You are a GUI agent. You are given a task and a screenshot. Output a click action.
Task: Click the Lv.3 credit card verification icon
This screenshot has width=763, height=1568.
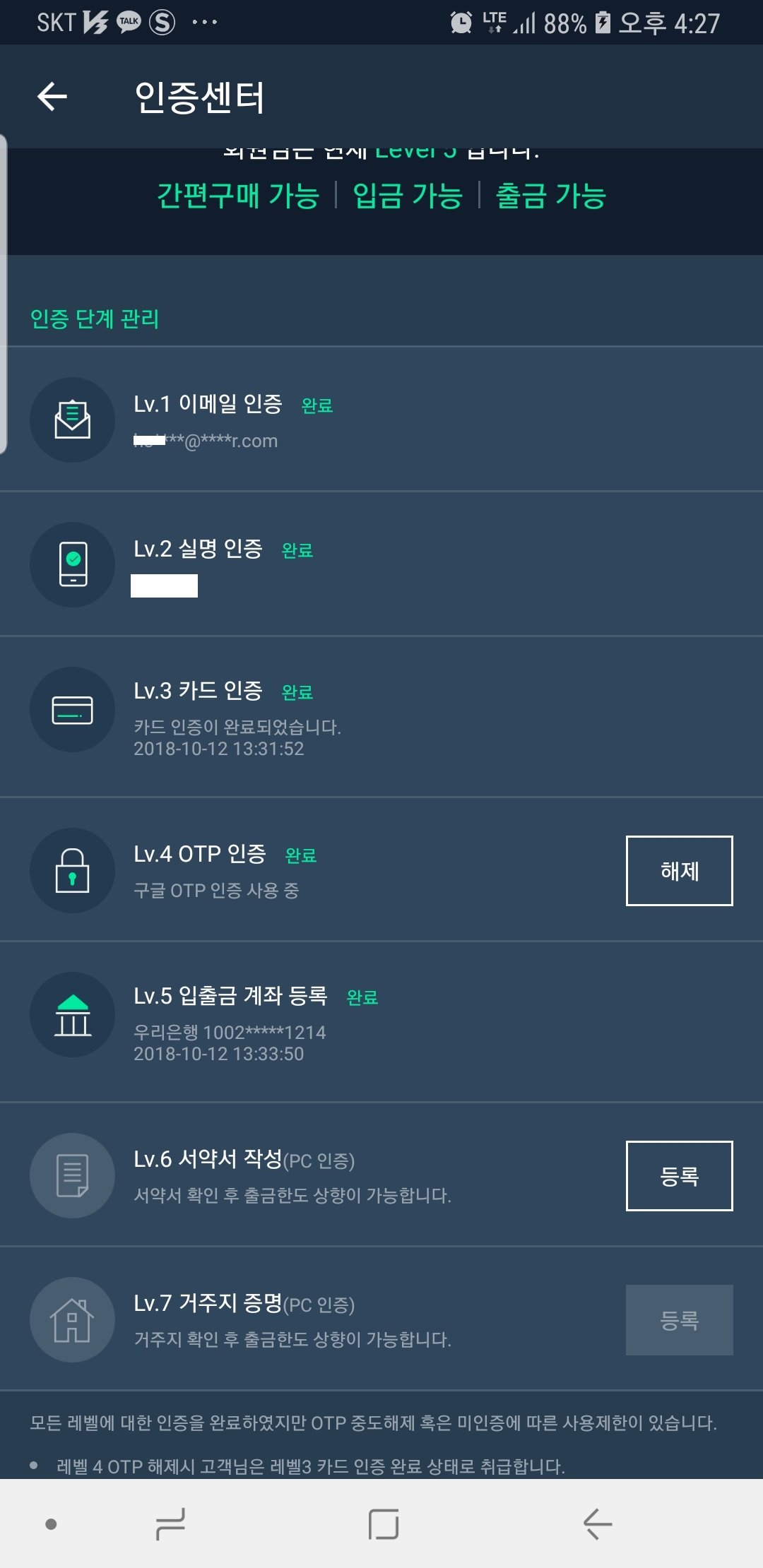73,709
